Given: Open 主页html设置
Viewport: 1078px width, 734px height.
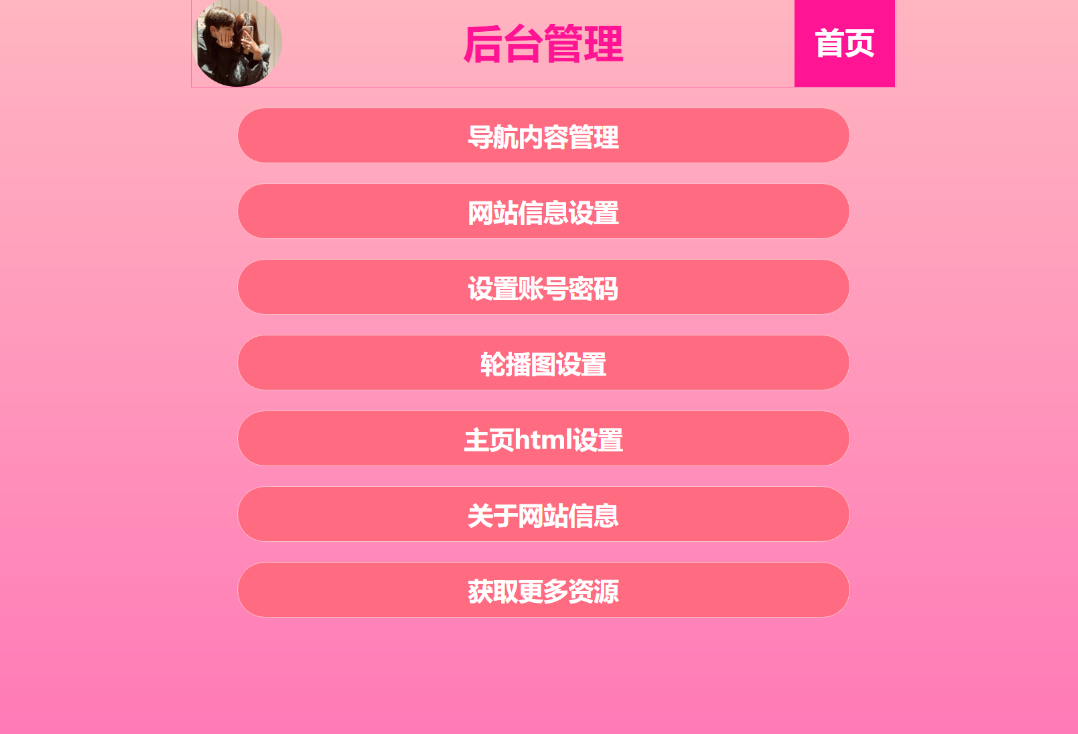Looking at the screenshot, I should 543,439.
